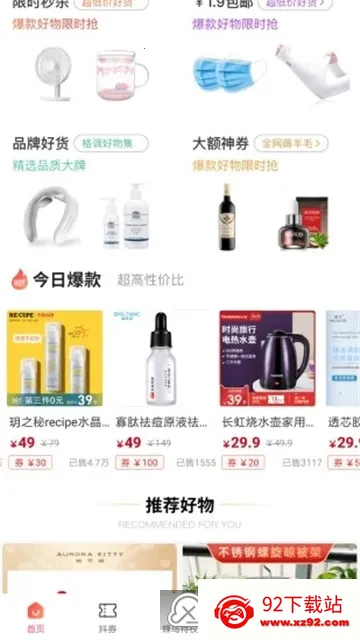
Task: Claim the ¥30 coupon on the 玥之秘recipe item
Action: (30, 462)
